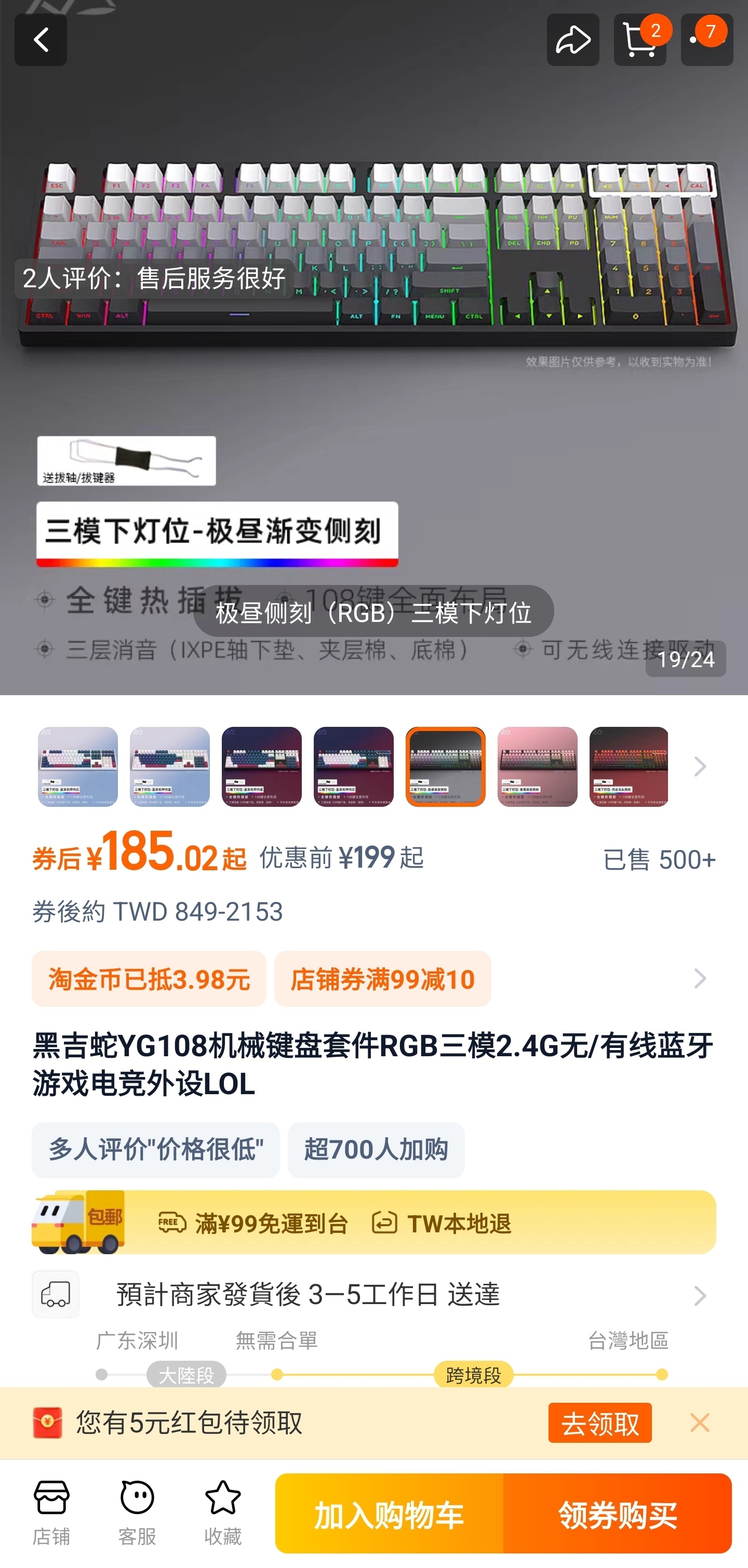This screenshot has width=748, height=1568.
Task: Dismiss the red packet banner
Action: point(700,1423)
